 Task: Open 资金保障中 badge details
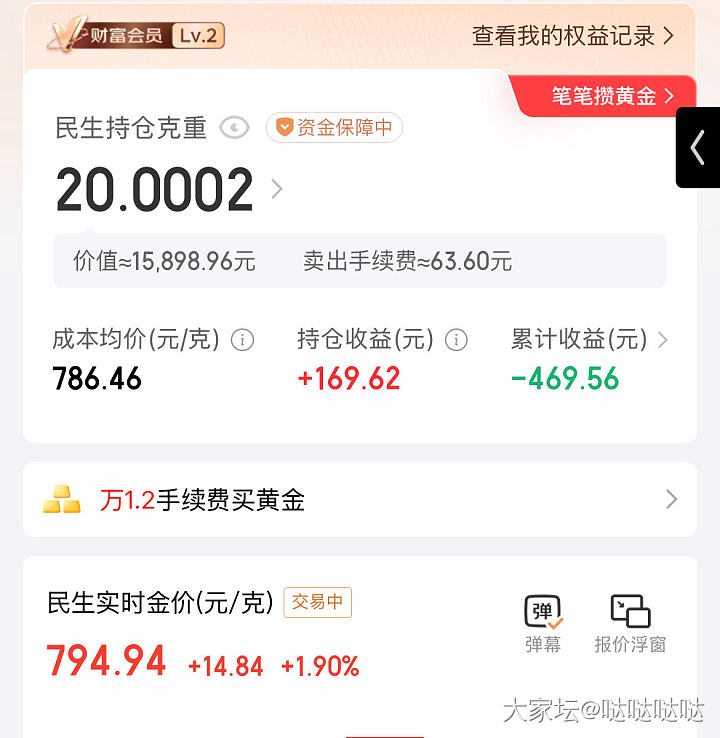tap(334, 128)
